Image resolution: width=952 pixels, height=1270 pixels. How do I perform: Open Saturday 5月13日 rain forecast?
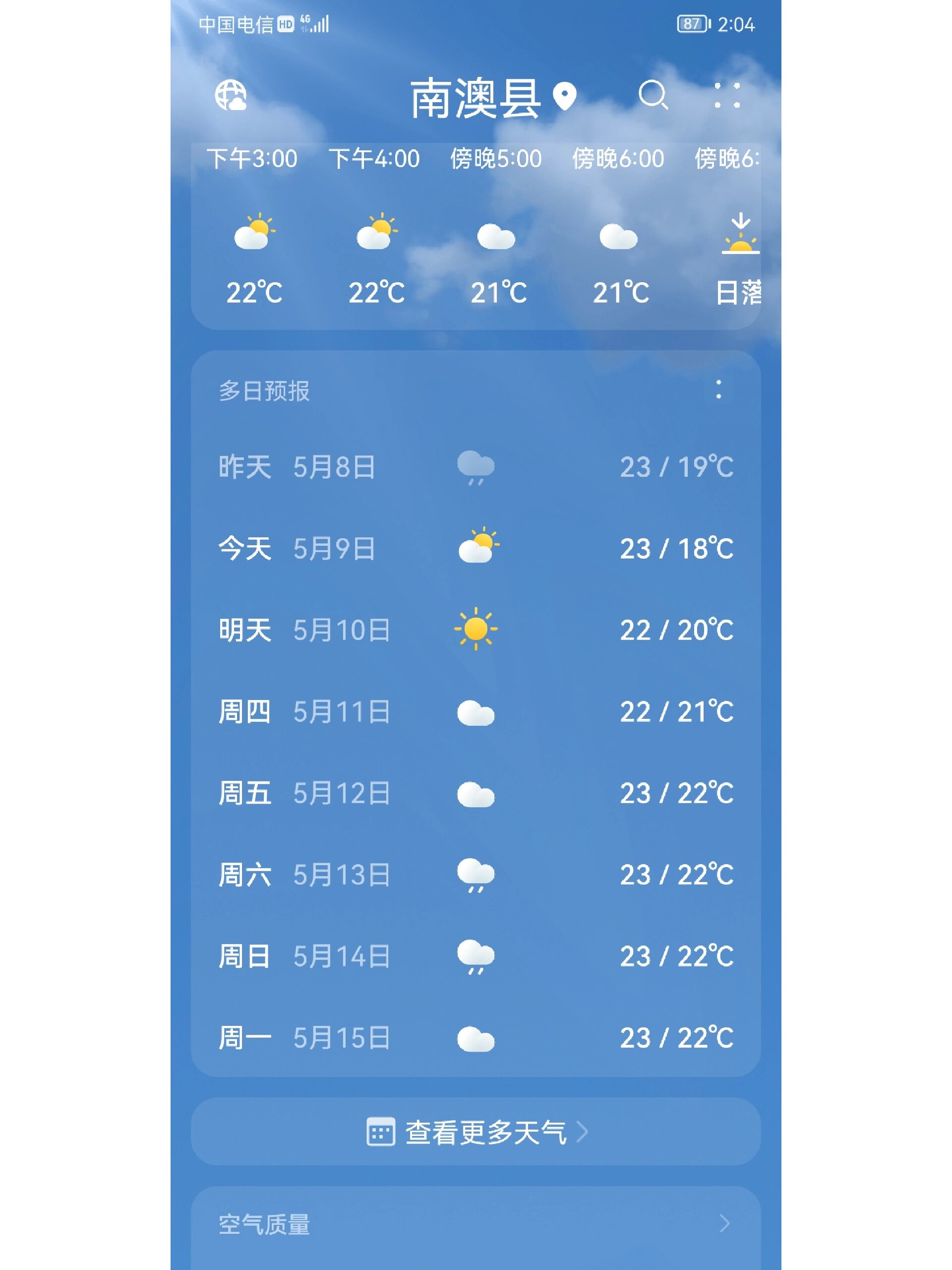pos(475,875)
